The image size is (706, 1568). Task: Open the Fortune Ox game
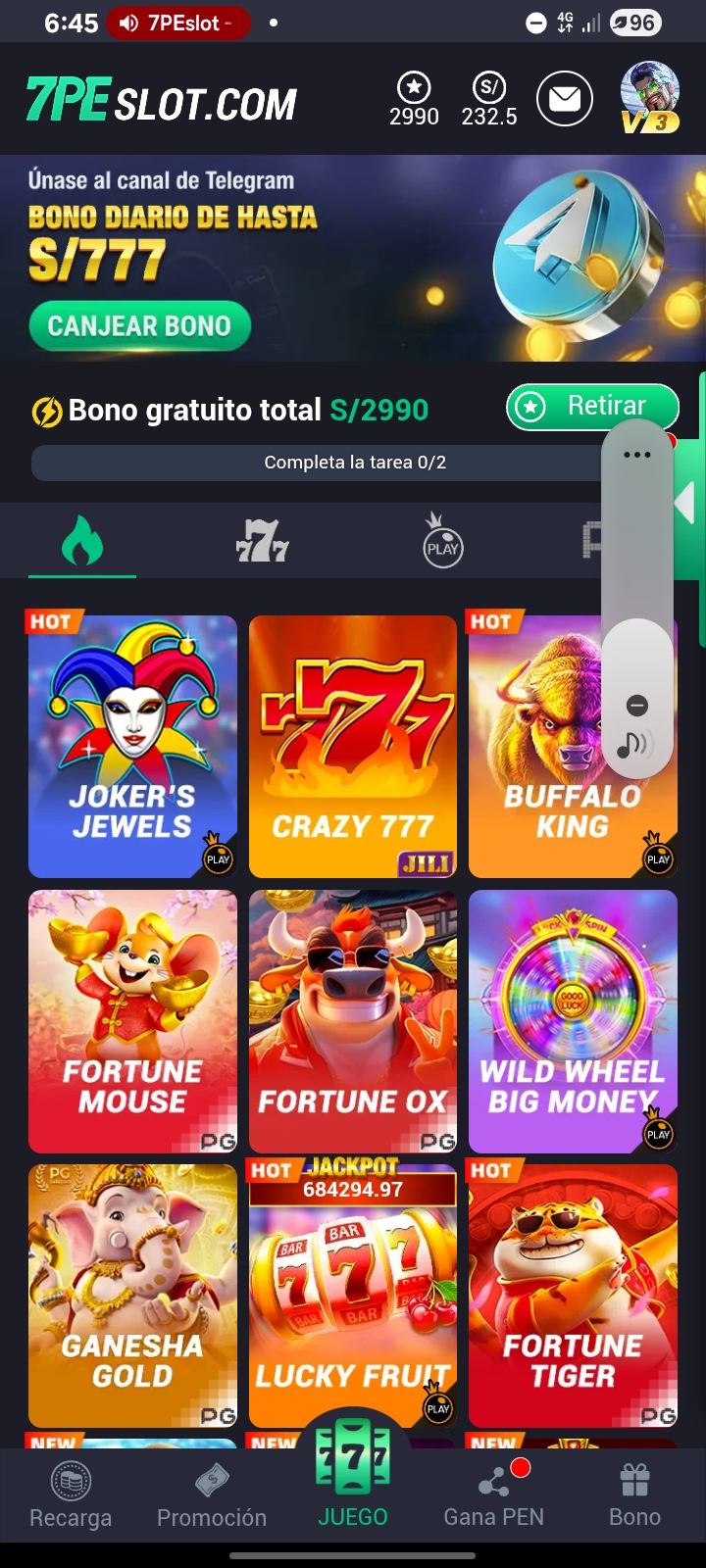pos(353,1020)
